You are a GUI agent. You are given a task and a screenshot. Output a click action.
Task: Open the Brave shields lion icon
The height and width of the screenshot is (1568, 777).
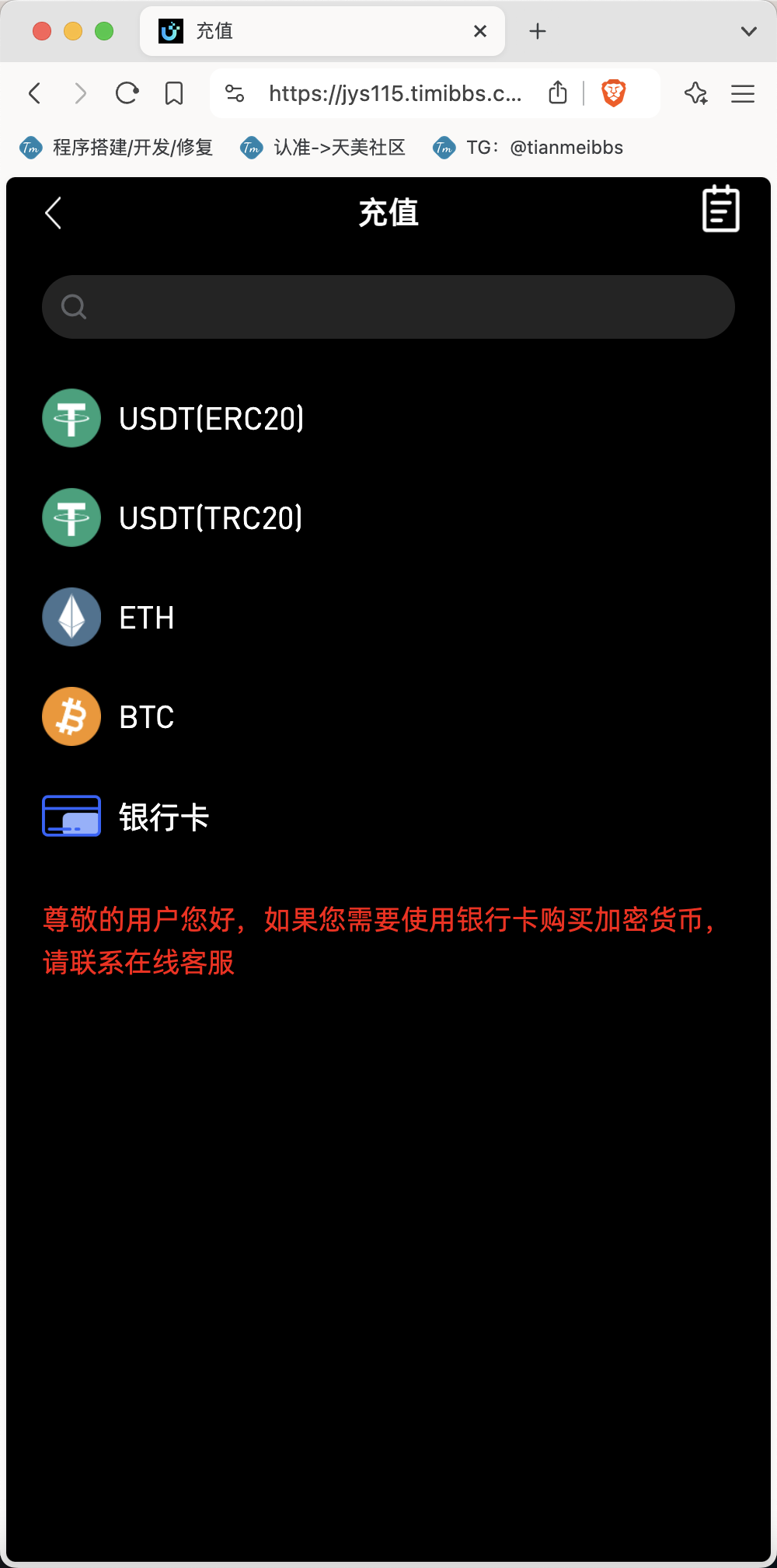pyautogui.click(x=614, y=93)
